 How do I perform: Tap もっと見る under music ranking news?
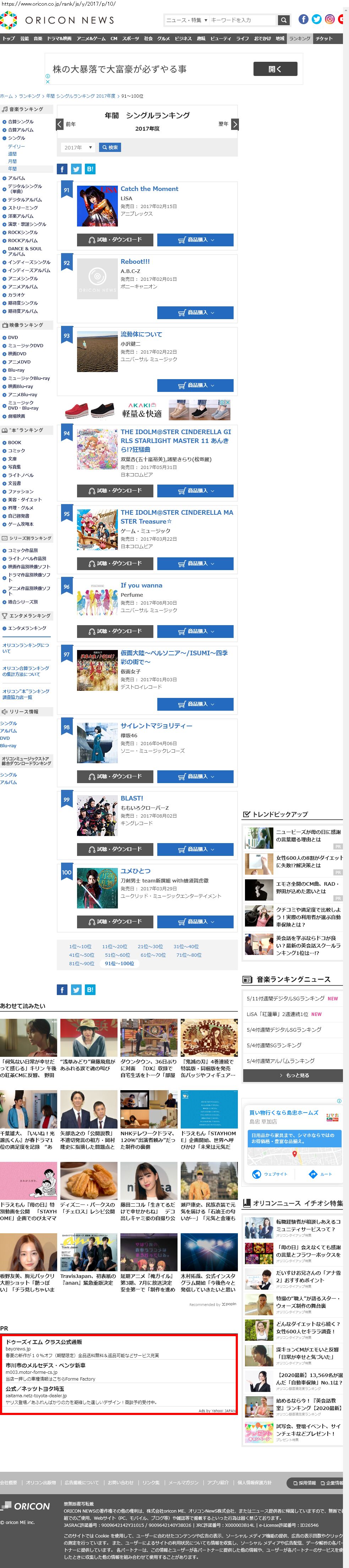(293, 1076)
